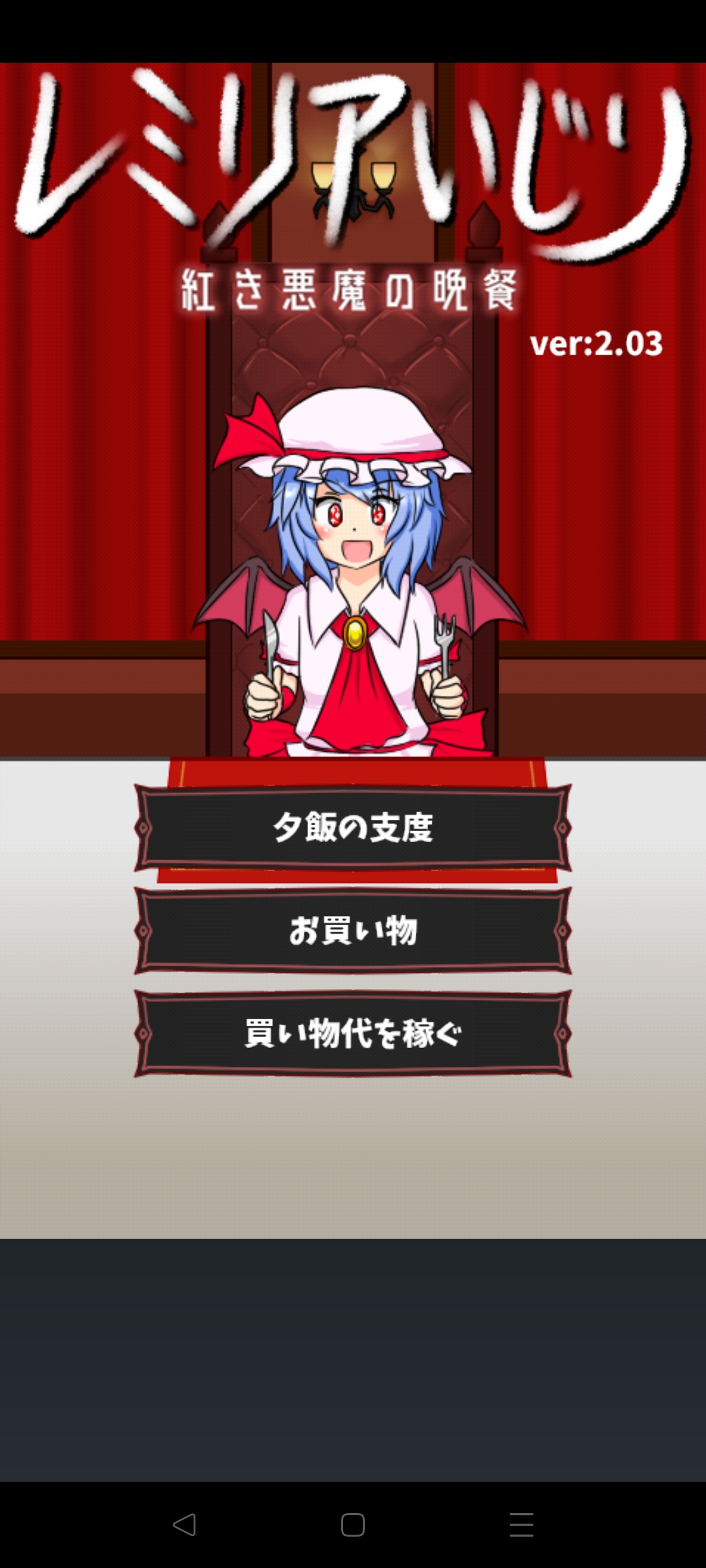This screenshot has width=706, height=1568.
Task: Go back with the system back button
Action: (x=184, y=1525)
